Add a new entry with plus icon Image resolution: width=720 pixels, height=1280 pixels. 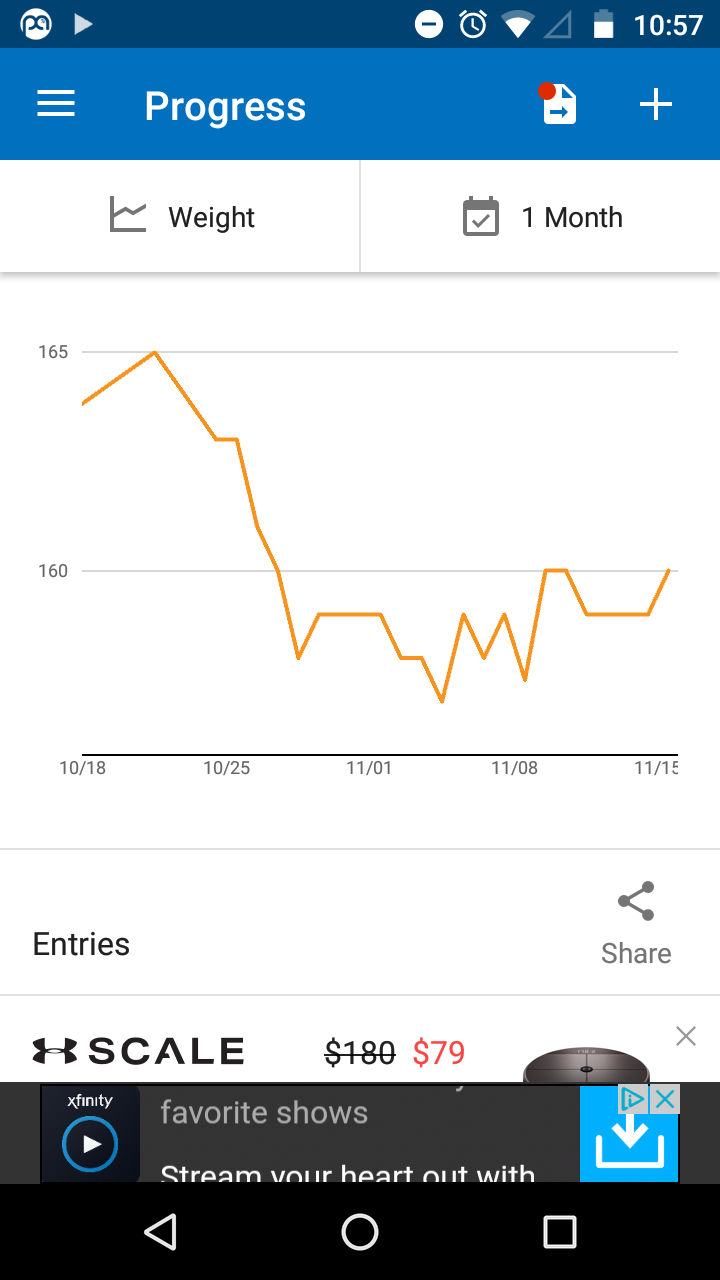click(656, 104)
